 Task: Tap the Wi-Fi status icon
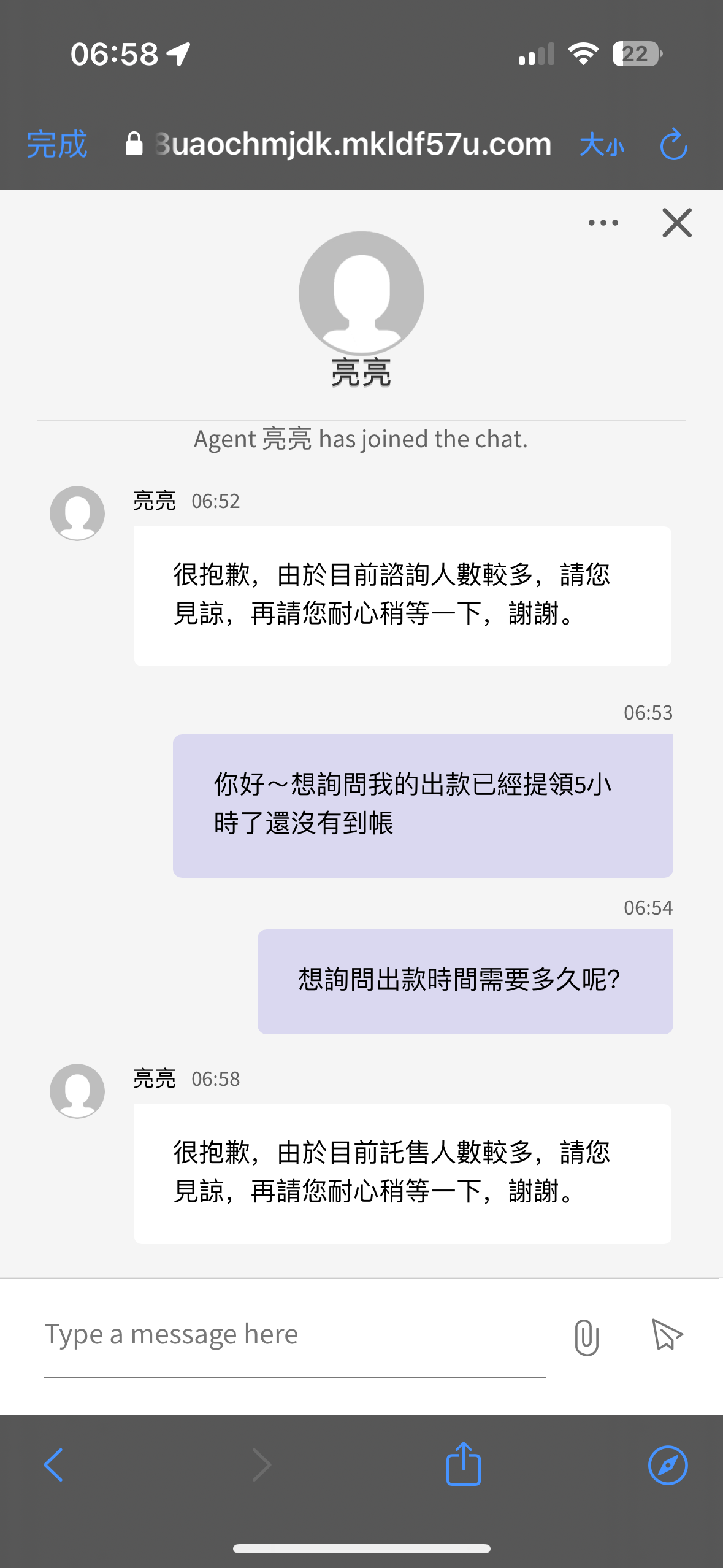583,55
